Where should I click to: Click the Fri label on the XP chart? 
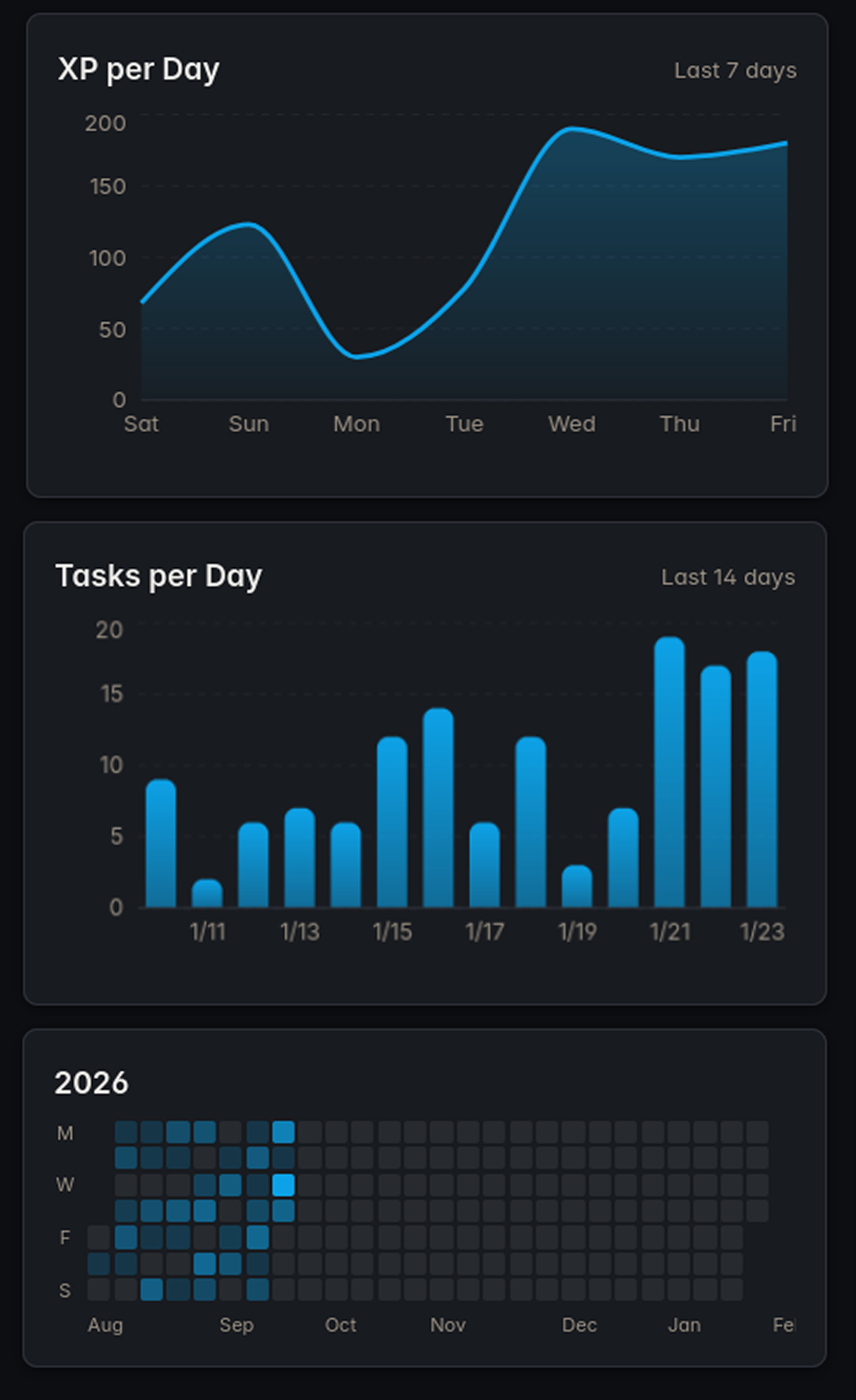click(784, 423)
